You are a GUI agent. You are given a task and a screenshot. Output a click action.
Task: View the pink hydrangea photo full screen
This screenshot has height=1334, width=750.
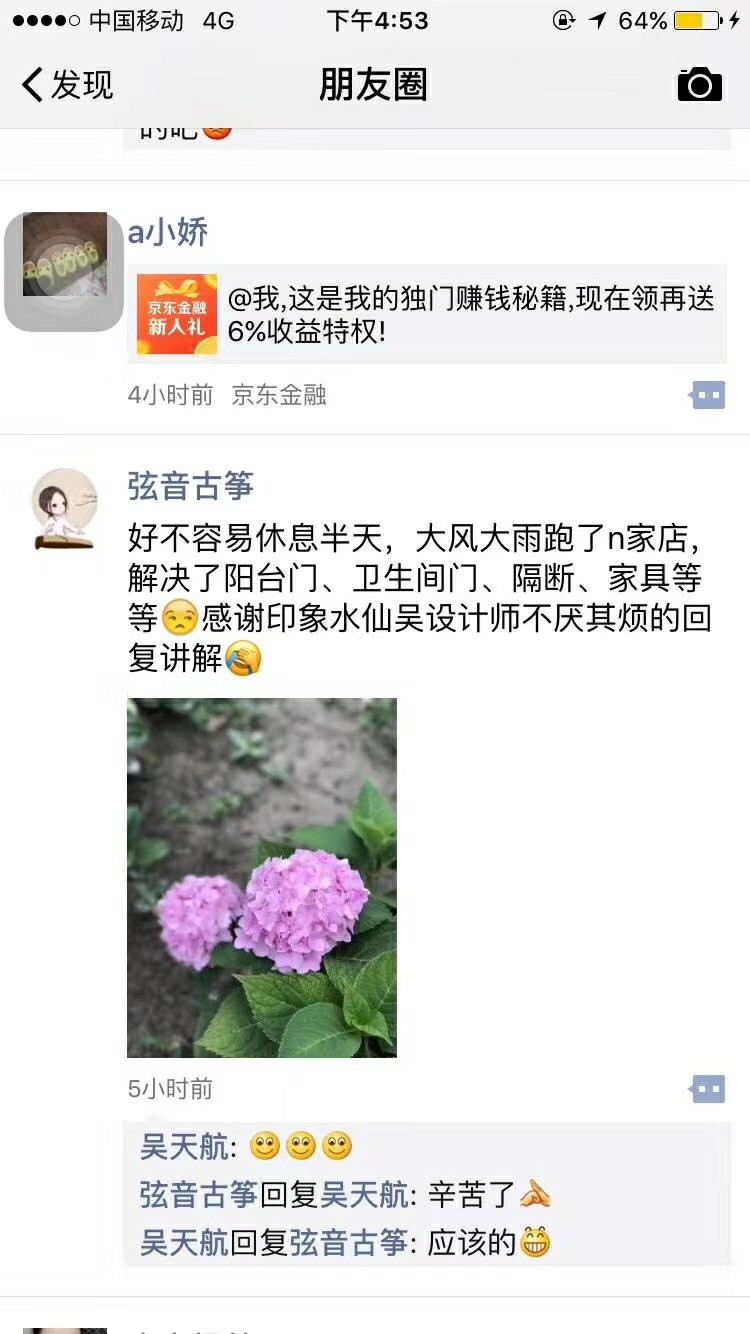262,877
